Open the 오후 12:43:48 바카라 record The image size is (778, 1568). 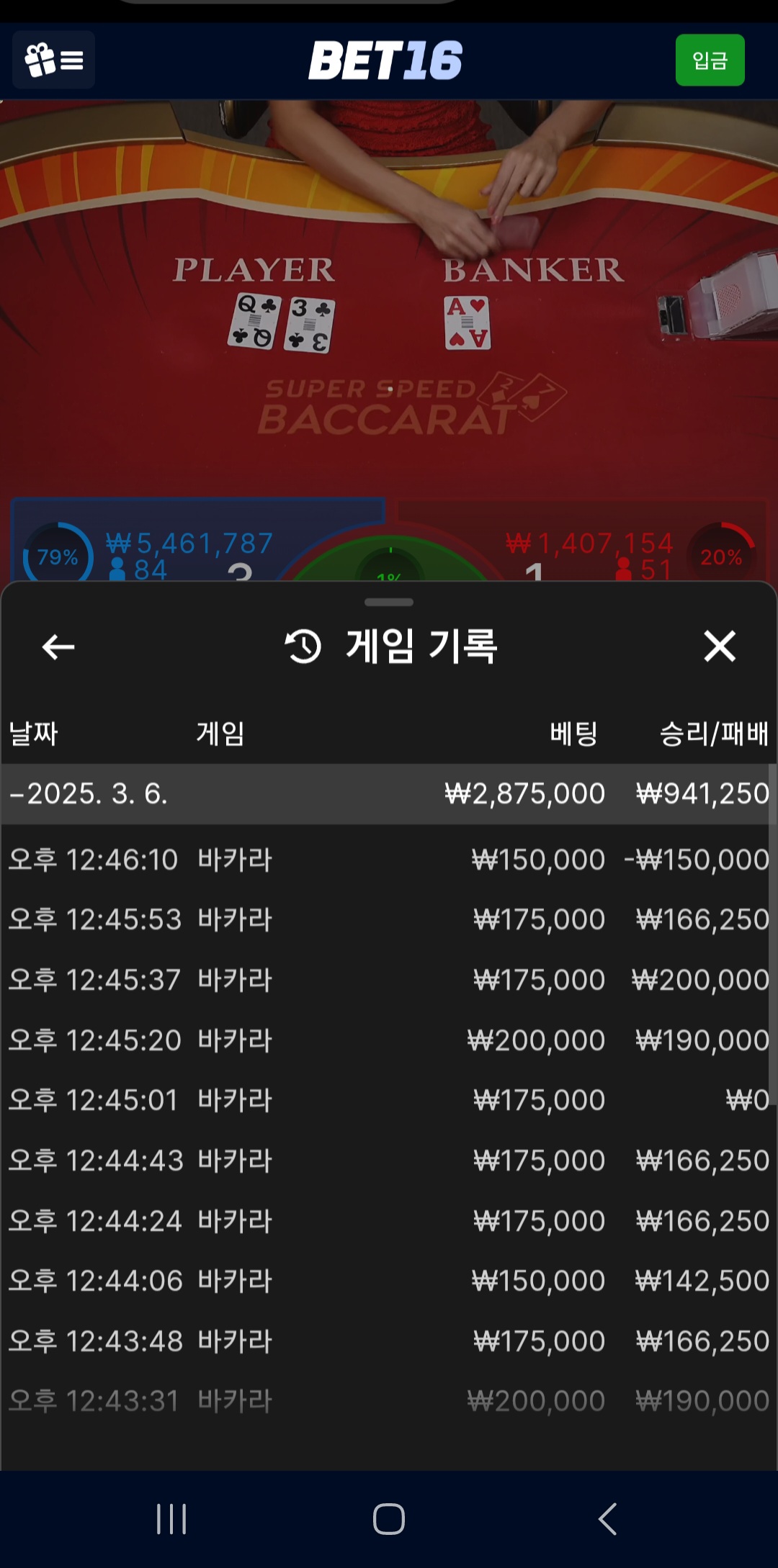click(389, 1341)
